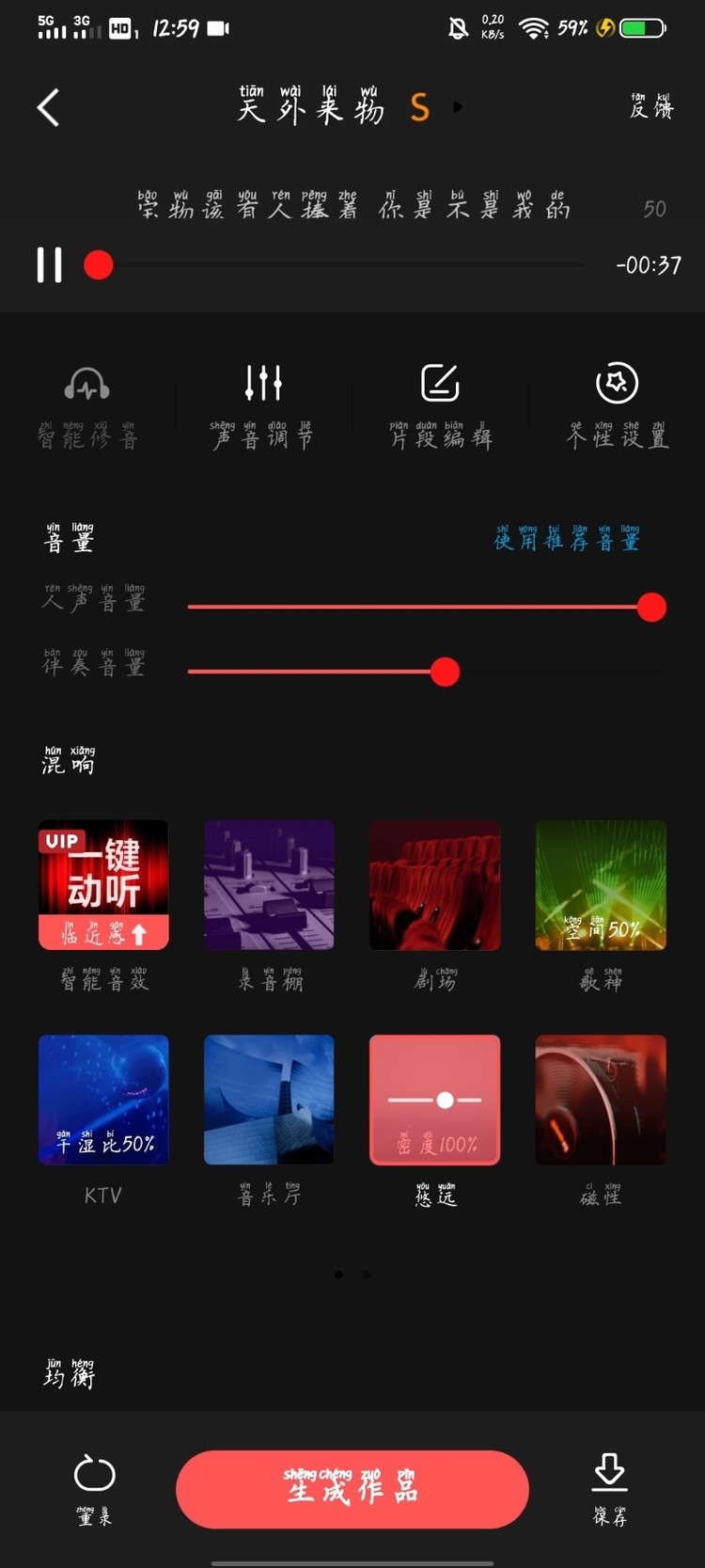
Task: Select the 剧场 theater reverb
Action: (434, 885)
